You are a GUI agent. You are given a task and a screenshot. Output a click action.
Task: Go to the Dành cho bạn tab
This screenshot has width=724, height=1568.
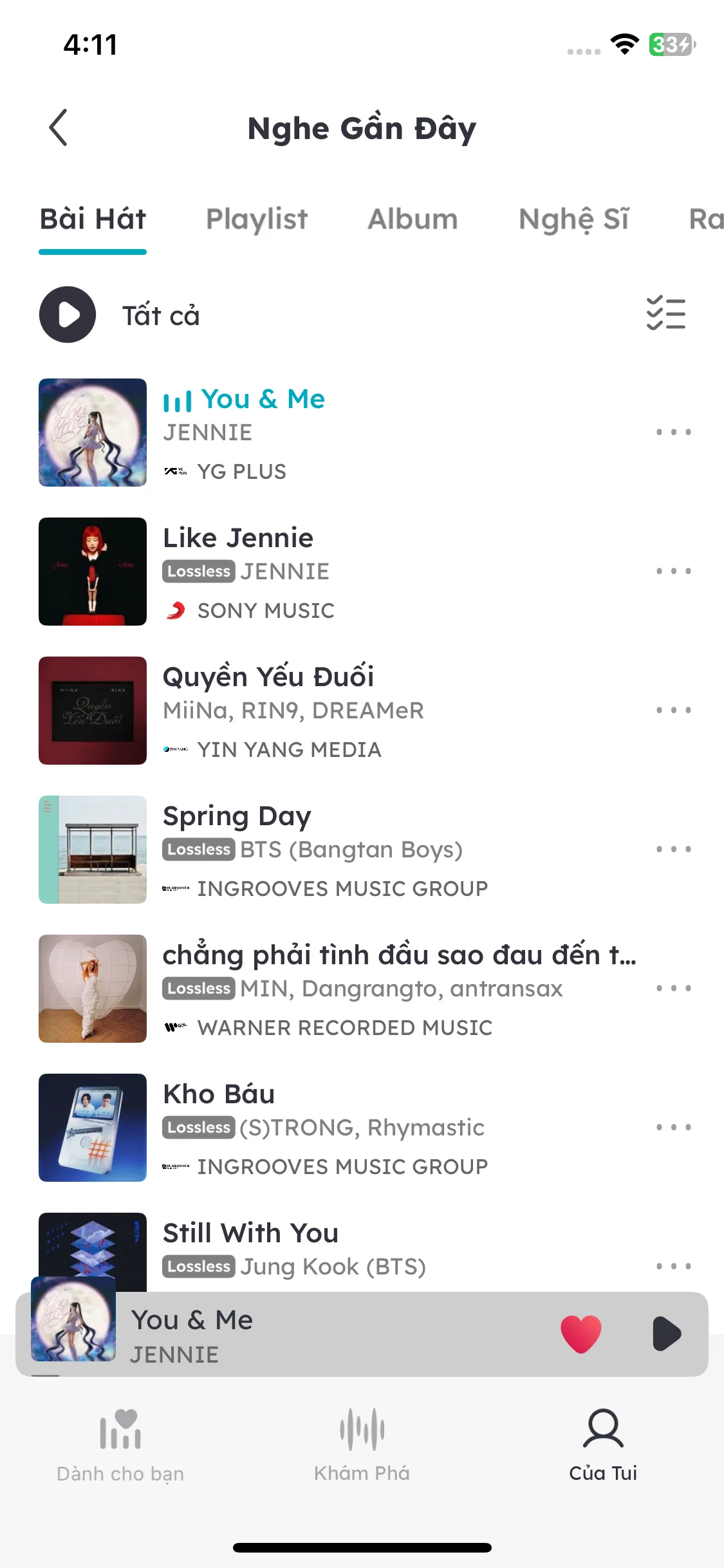(120, 1446)
